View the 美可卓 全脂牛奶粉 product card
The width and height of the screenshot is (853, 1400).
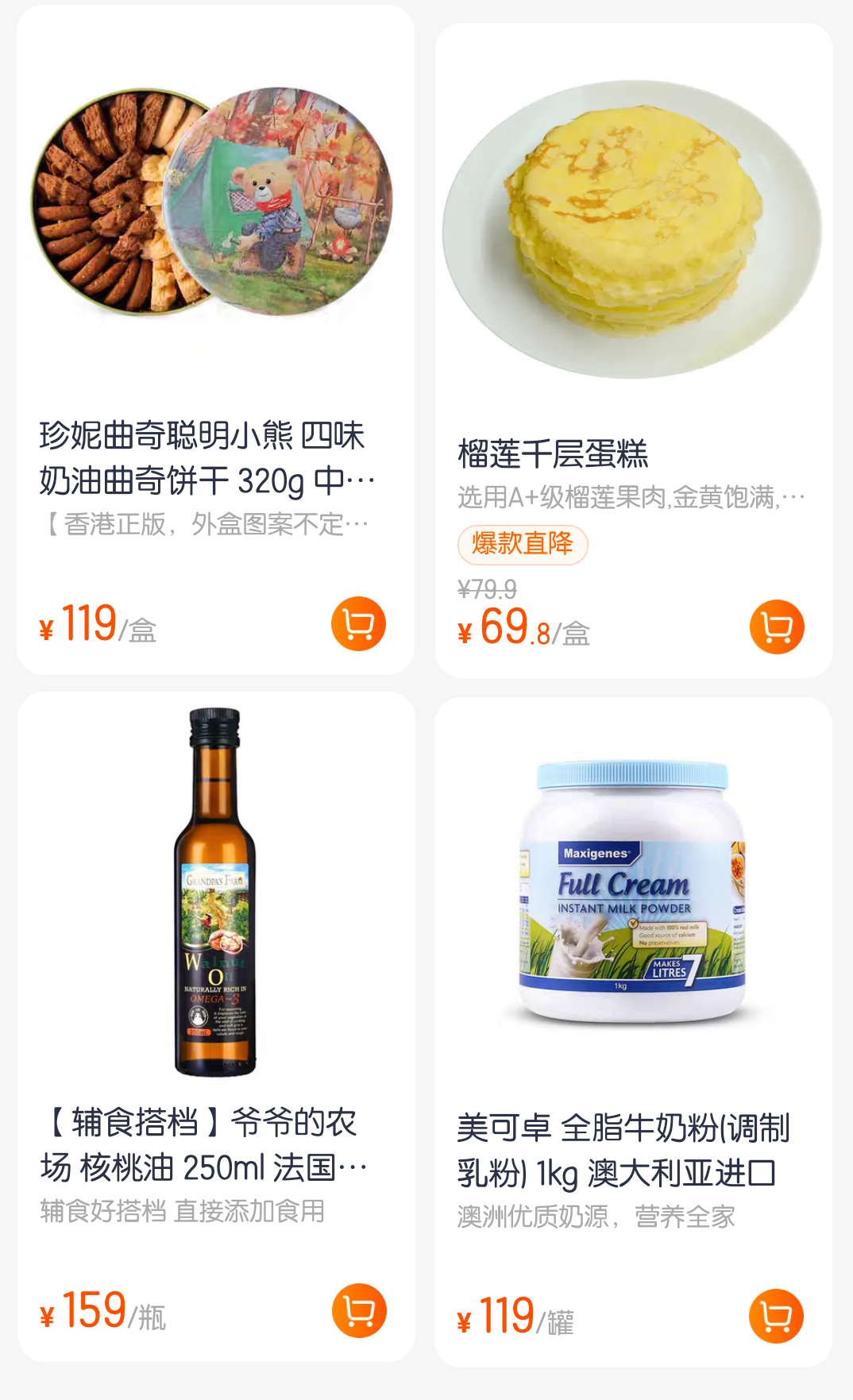[x=633, y=913]
